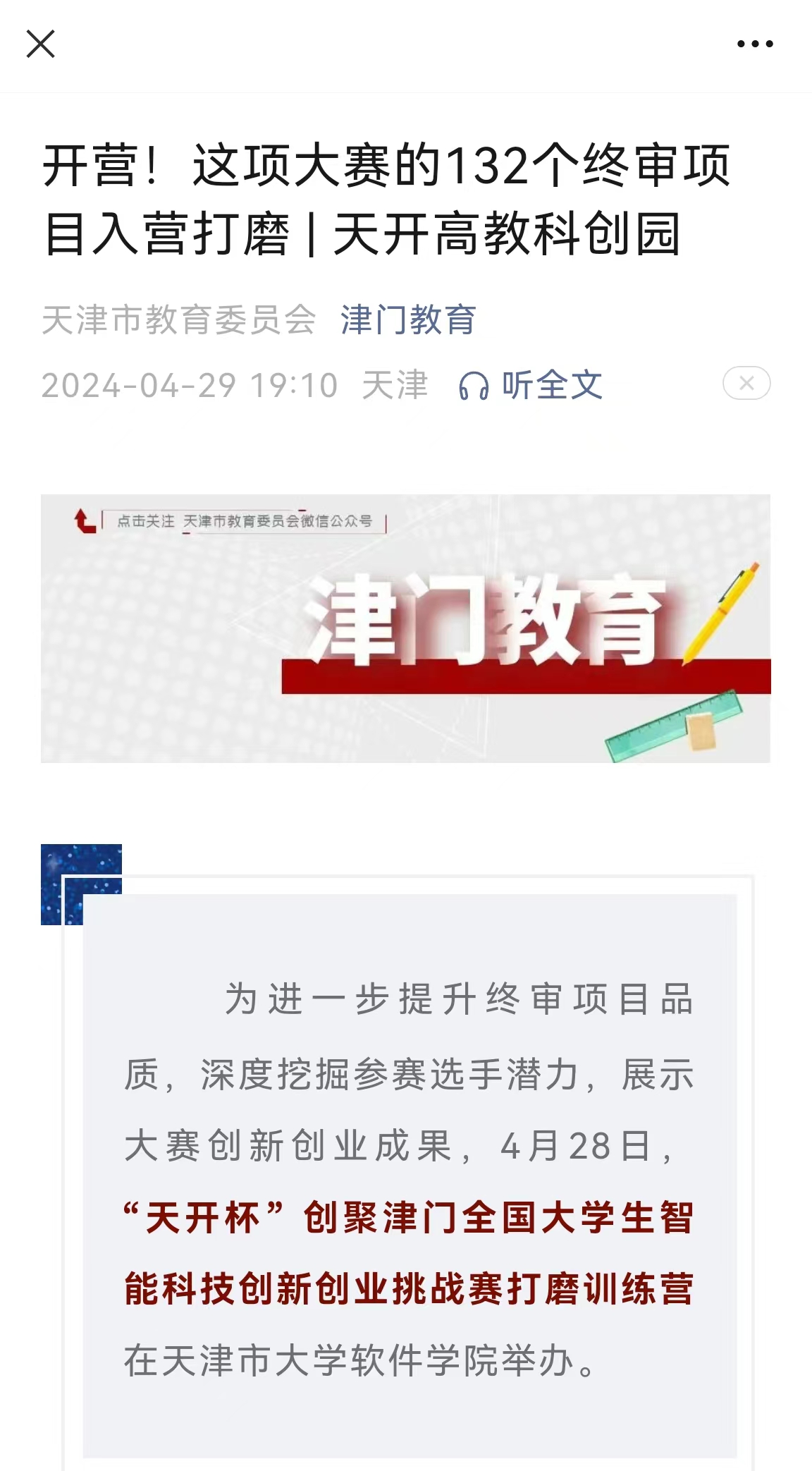Close the article page
Viewport: 812px width, 1471px height.
tap(40, 44)
